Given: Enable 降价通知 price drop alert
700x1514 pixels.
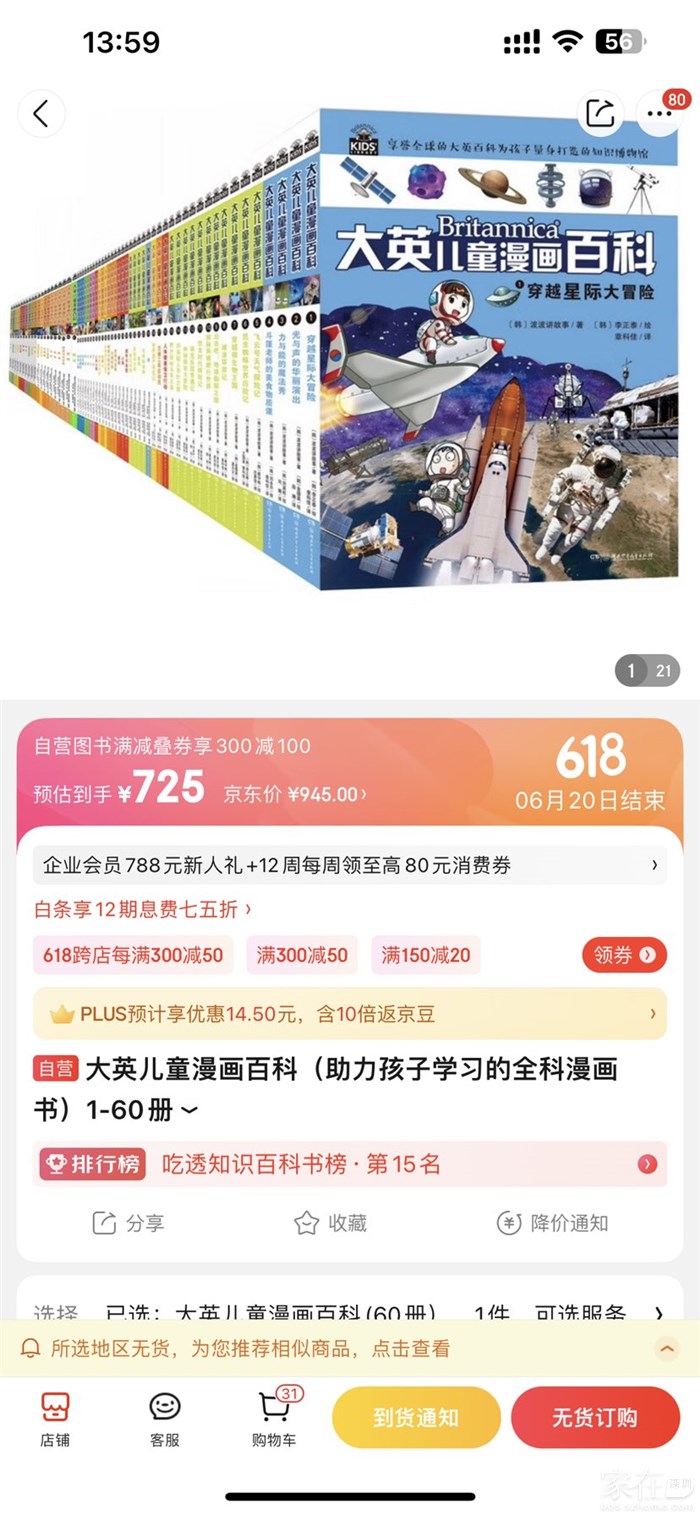Looking at the screenshot, I should [x=552, y=1223].
